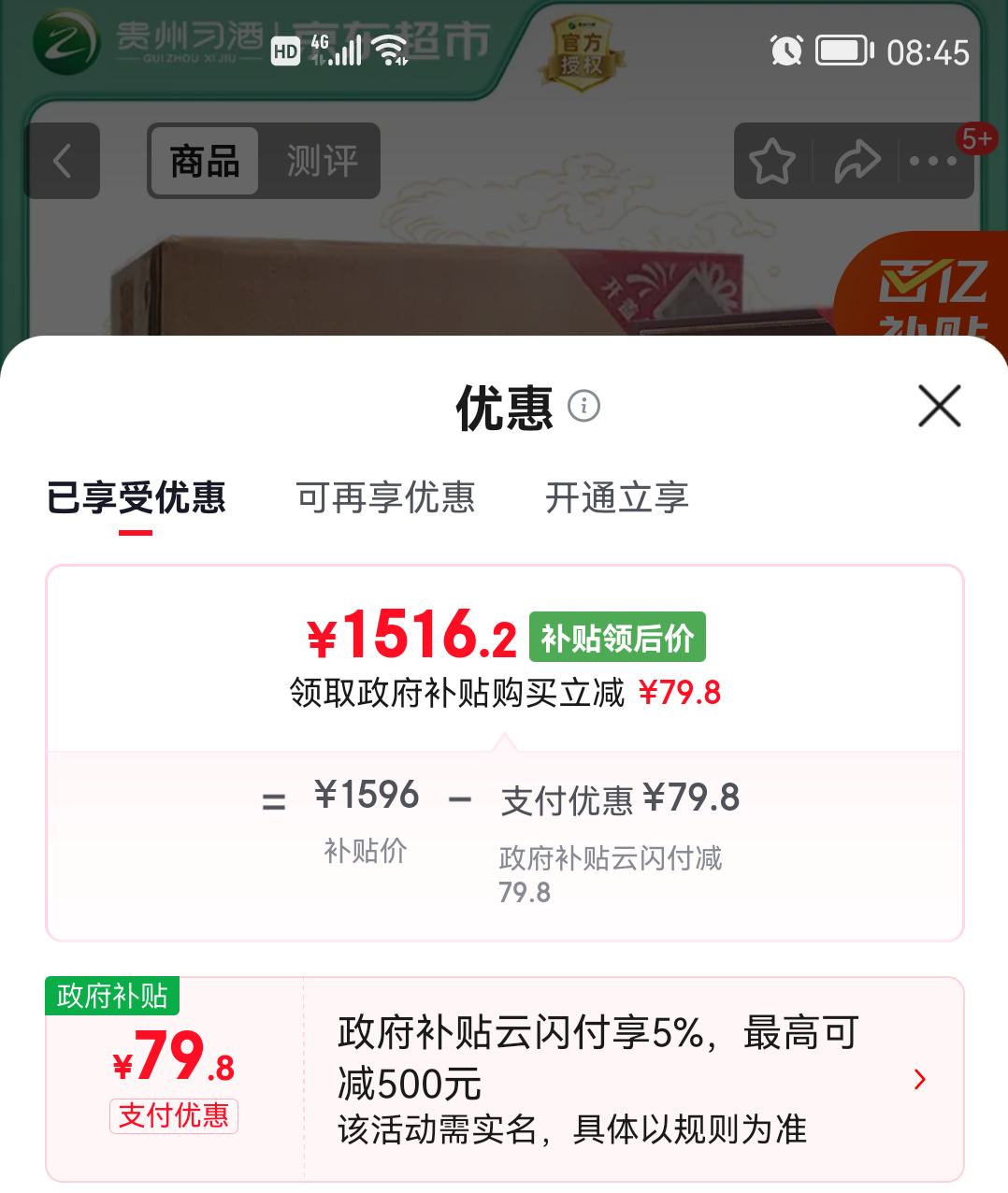Image resolution: width=1008 pixels, height=1193 pixels.
Task: Tap the back arrow at top left
Action: tap(61, 161)
